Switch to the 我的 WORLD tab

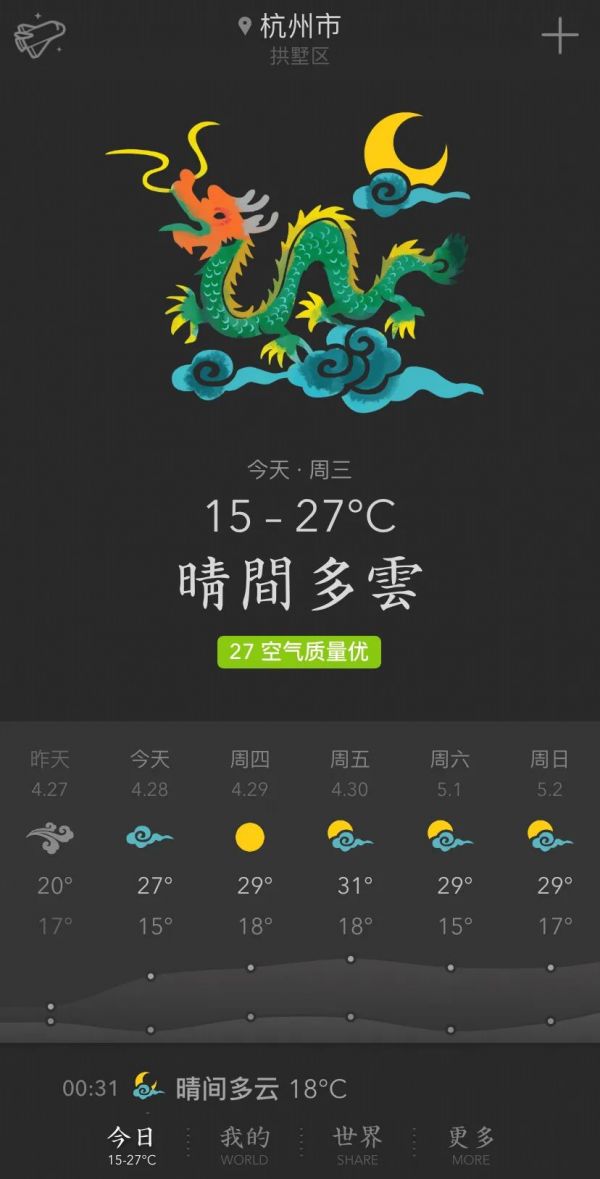245,1145
